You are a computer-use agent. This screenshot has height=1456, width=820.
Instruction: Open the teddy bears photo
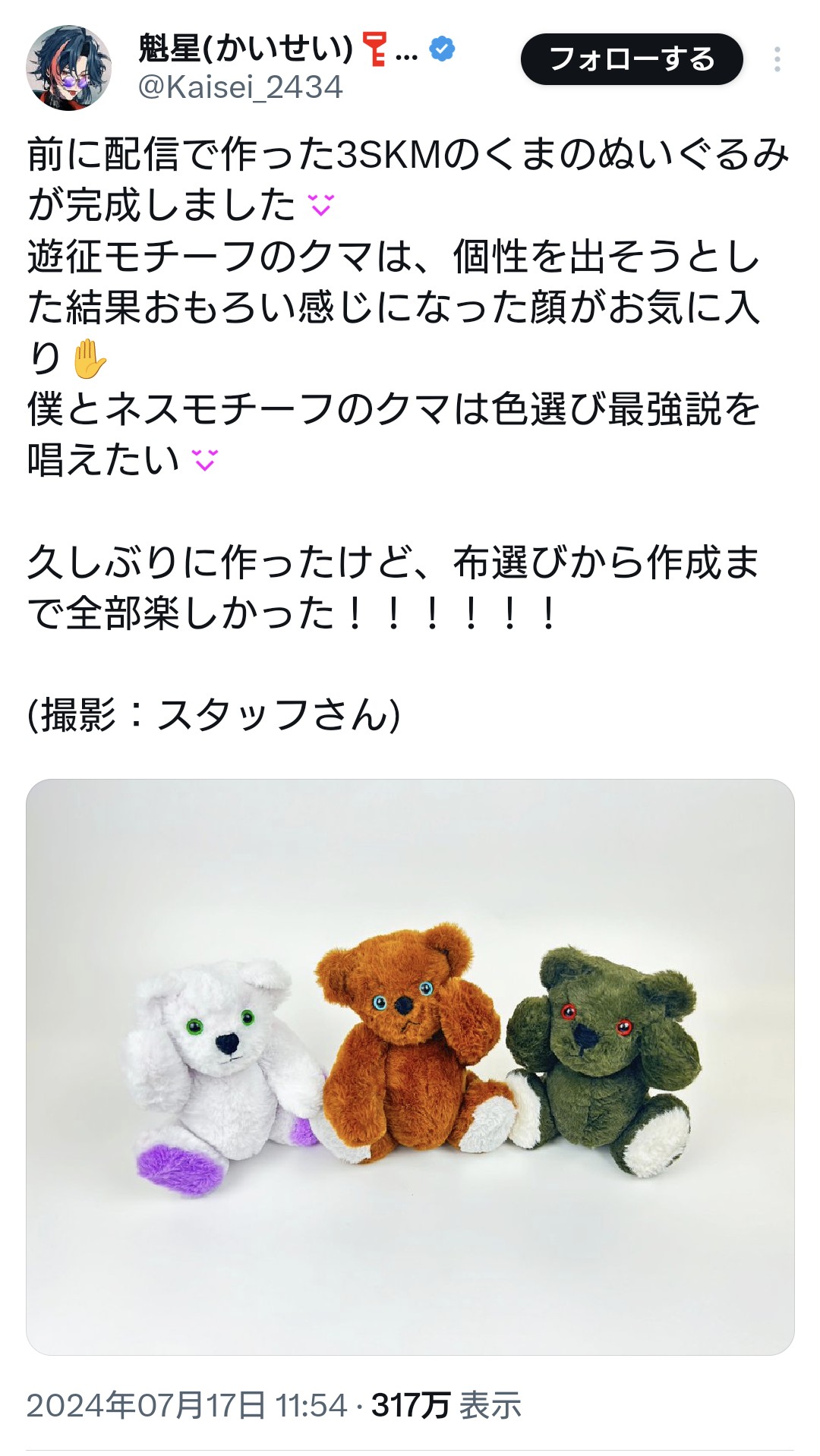(410, 1067)
